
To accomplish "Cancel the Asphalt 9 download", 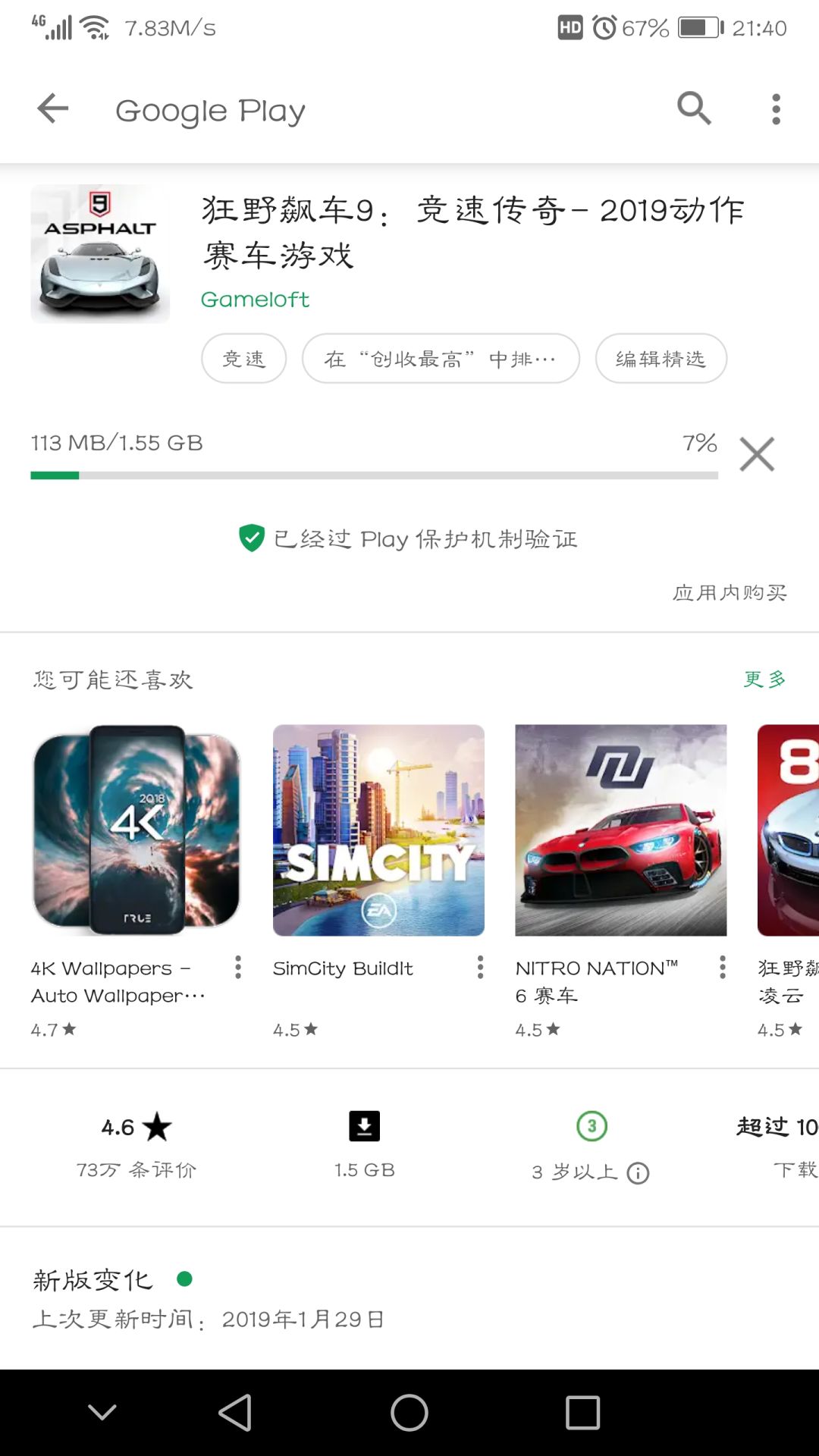I will [x=757, y=454].
